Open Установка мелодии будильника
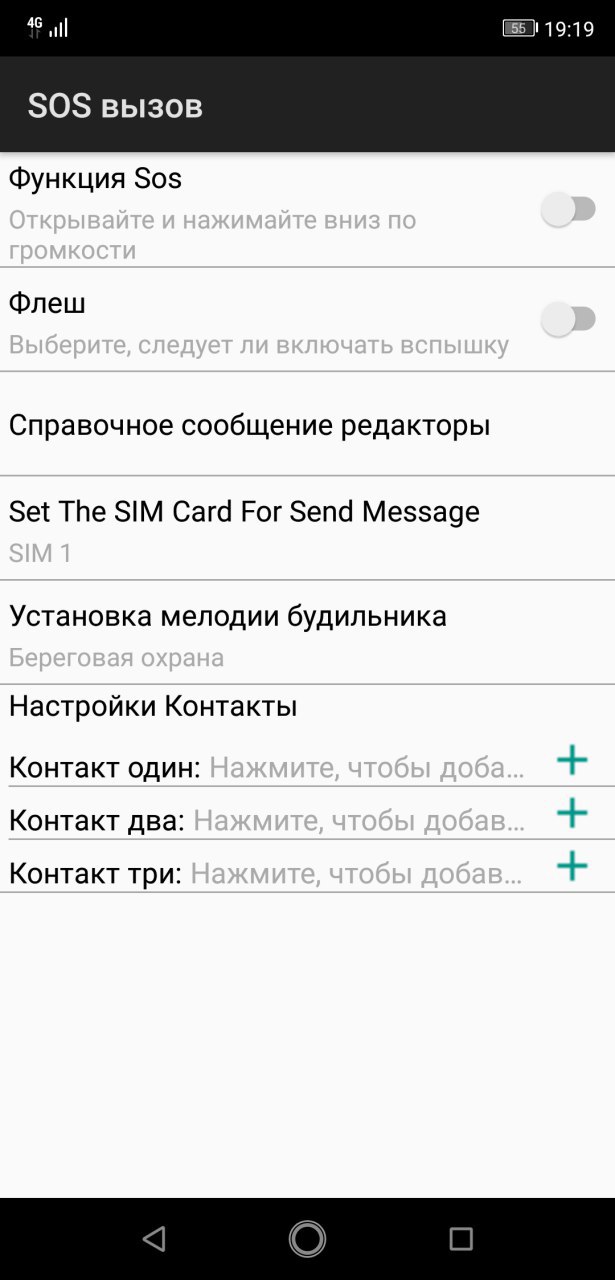Viewport: 615px width, 1280px height. pyautogui.click(x=307, y=633)
